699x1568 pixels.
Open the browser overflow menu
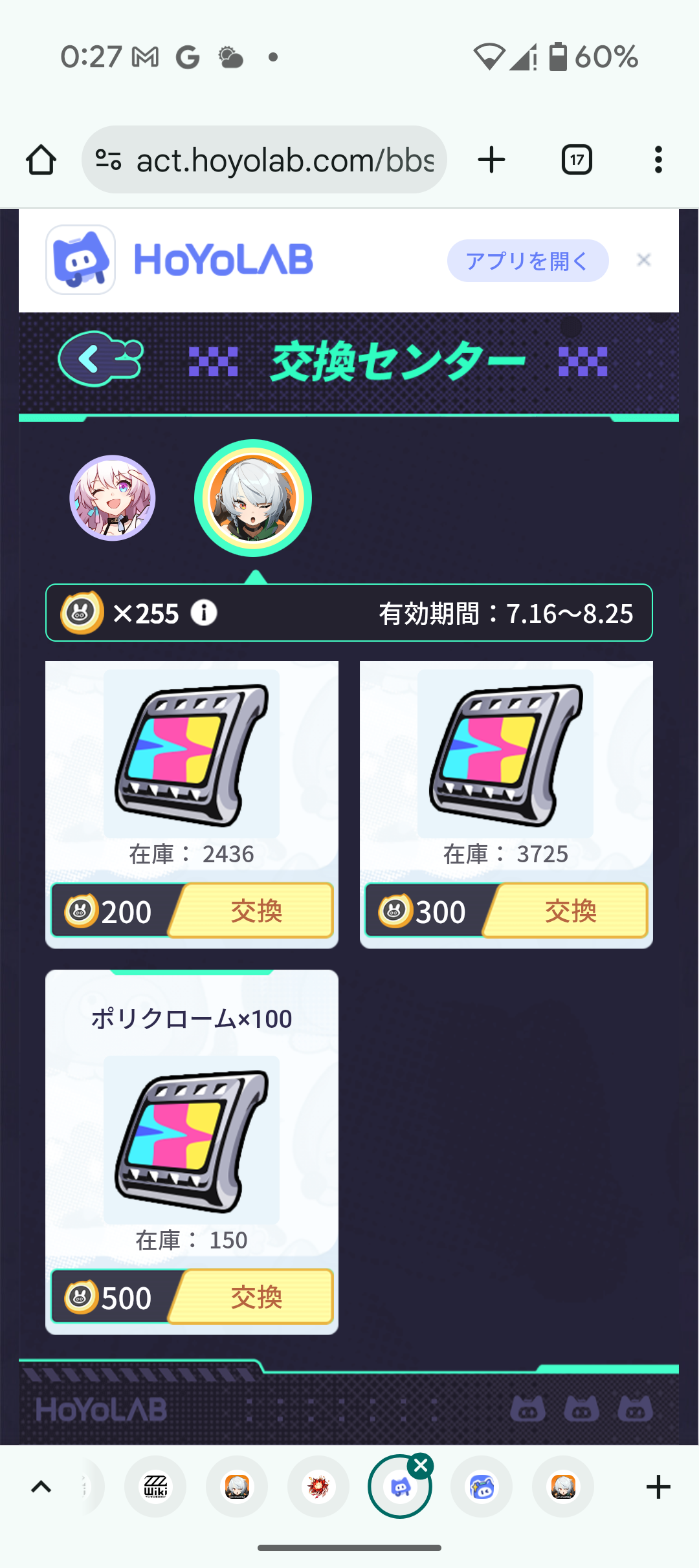pyautogui.click(x=658, y=160)
